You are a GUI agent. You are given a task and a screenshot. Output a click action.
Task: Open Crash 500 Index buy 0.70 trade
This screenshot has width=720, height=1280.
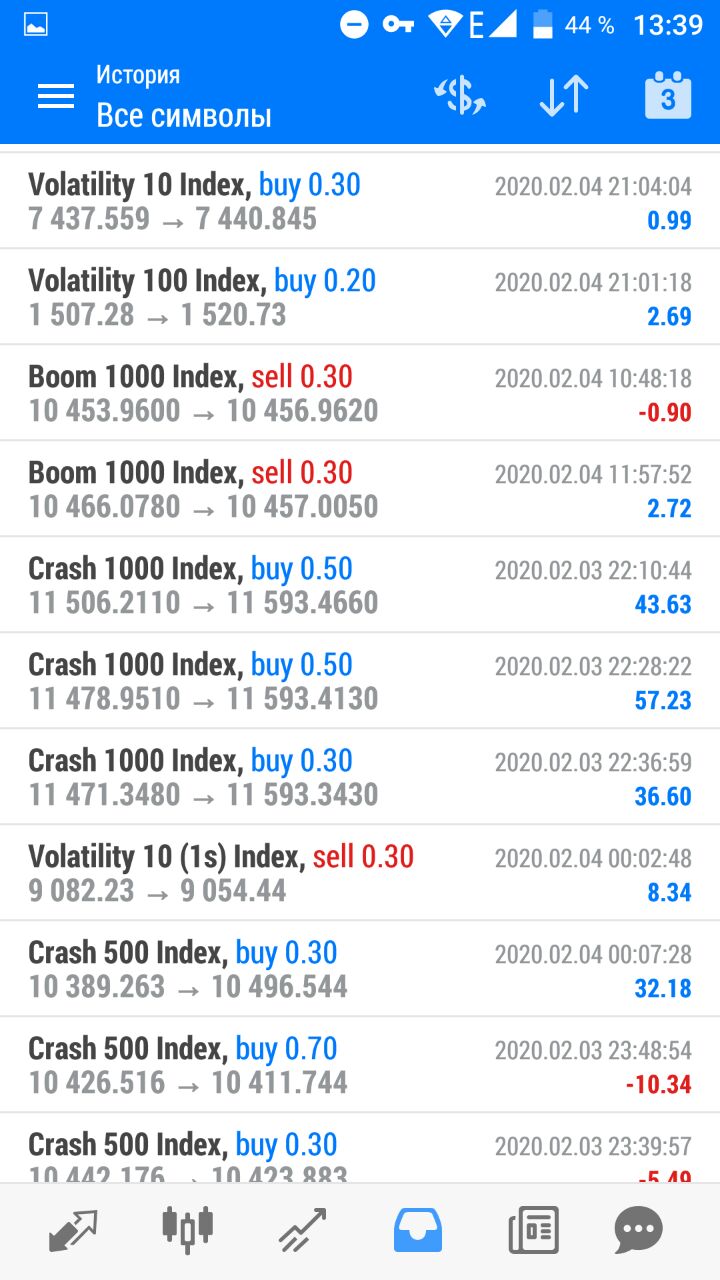coord(360,1065)
